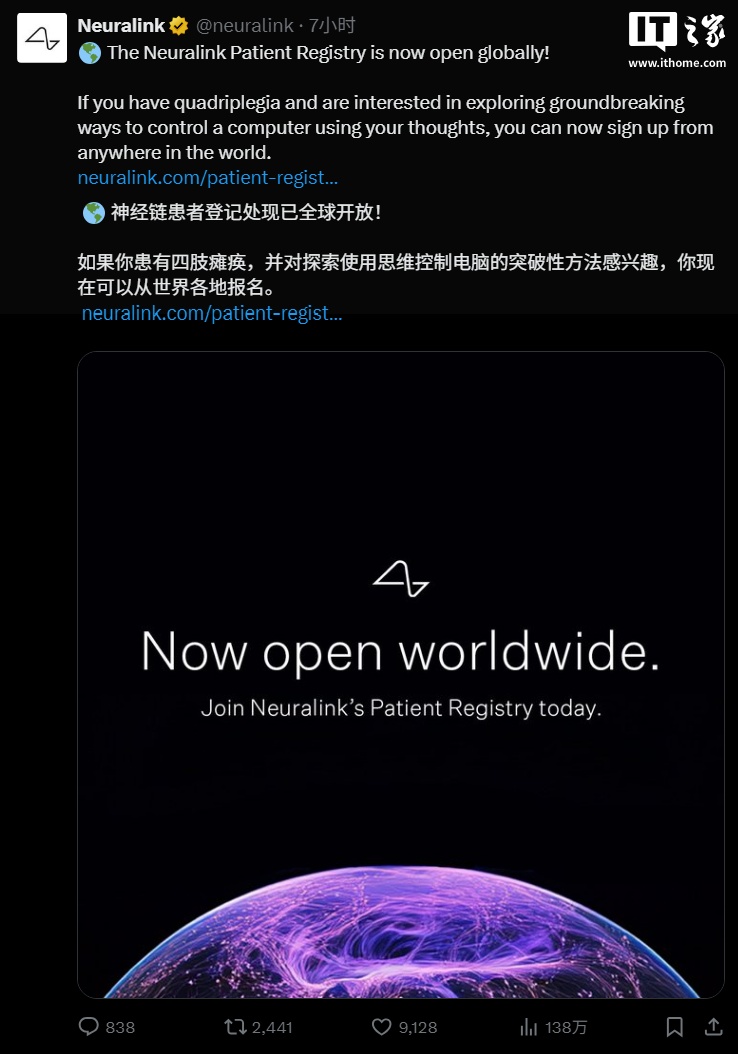The width and height of the screenshot is (738, 1054).
Task: Repost the Neuralink post
Action: (234, 1026)
